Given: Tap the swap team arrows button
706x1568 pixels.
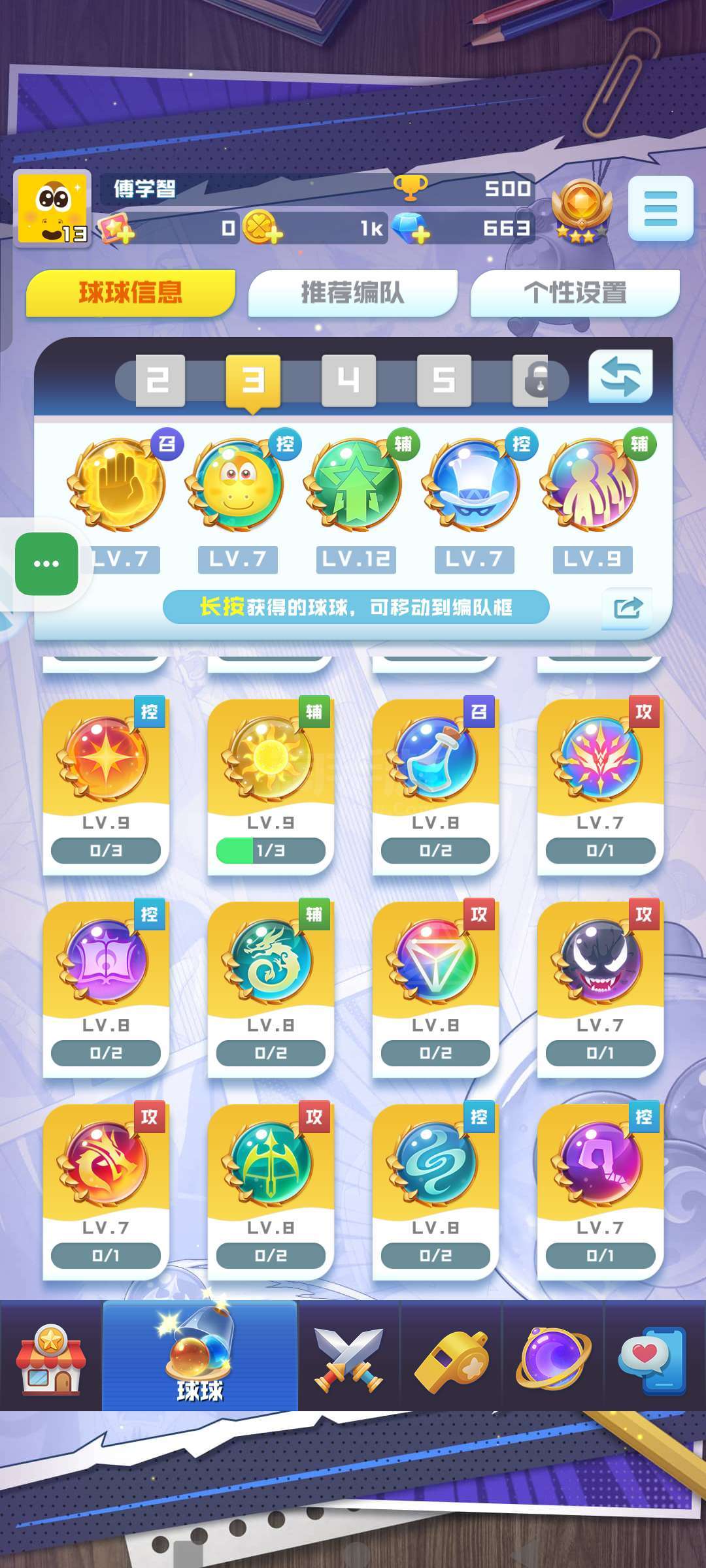Looking at the screenshot, I should (620, 377).
